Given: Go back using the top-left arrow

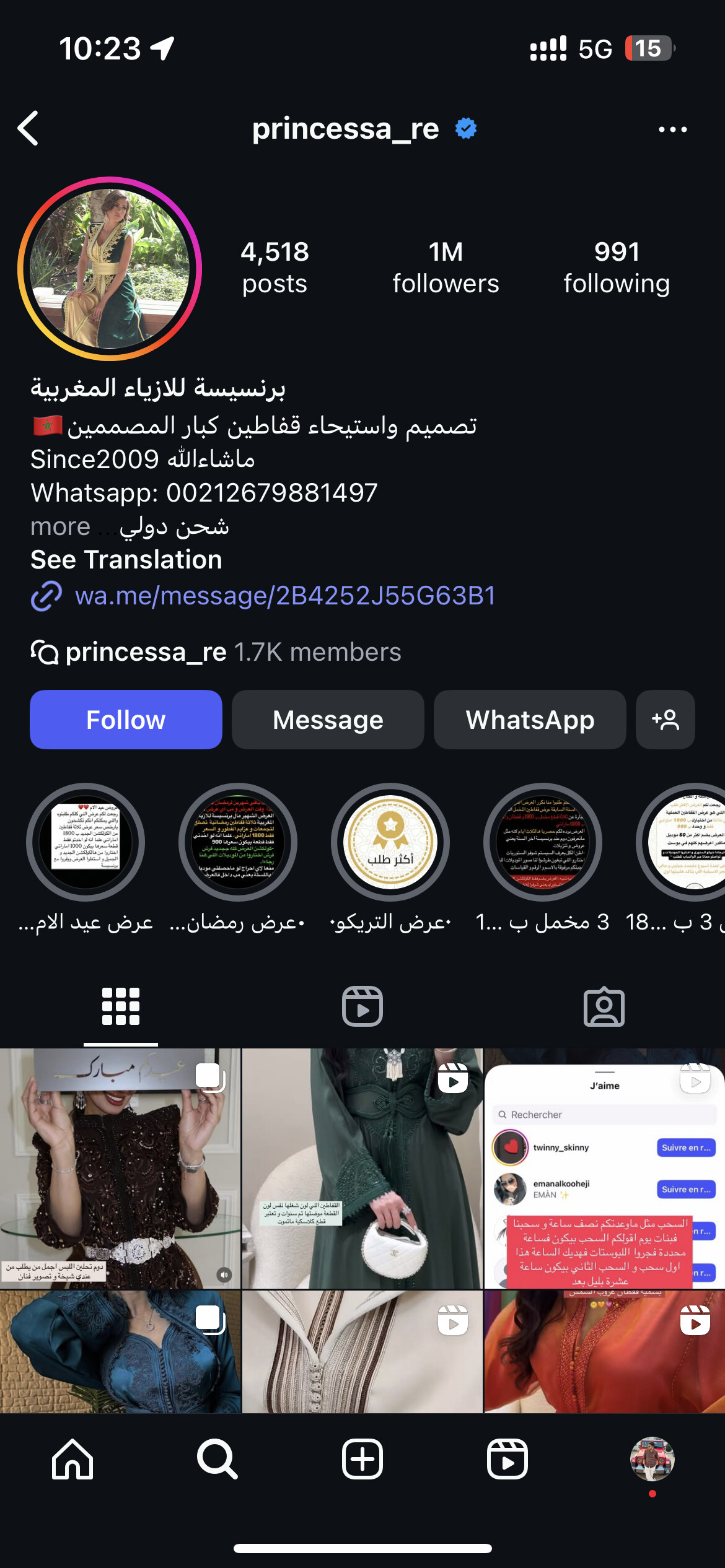Looking at the screenshot, I should coord(29,128).
